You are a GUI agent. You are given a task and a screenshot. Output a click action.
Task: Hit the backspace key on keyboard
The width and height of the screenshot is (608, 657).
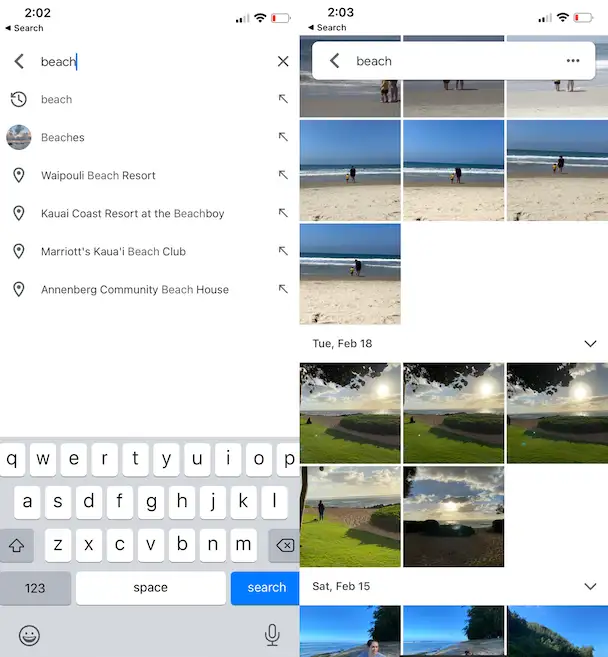pos(284,546)
